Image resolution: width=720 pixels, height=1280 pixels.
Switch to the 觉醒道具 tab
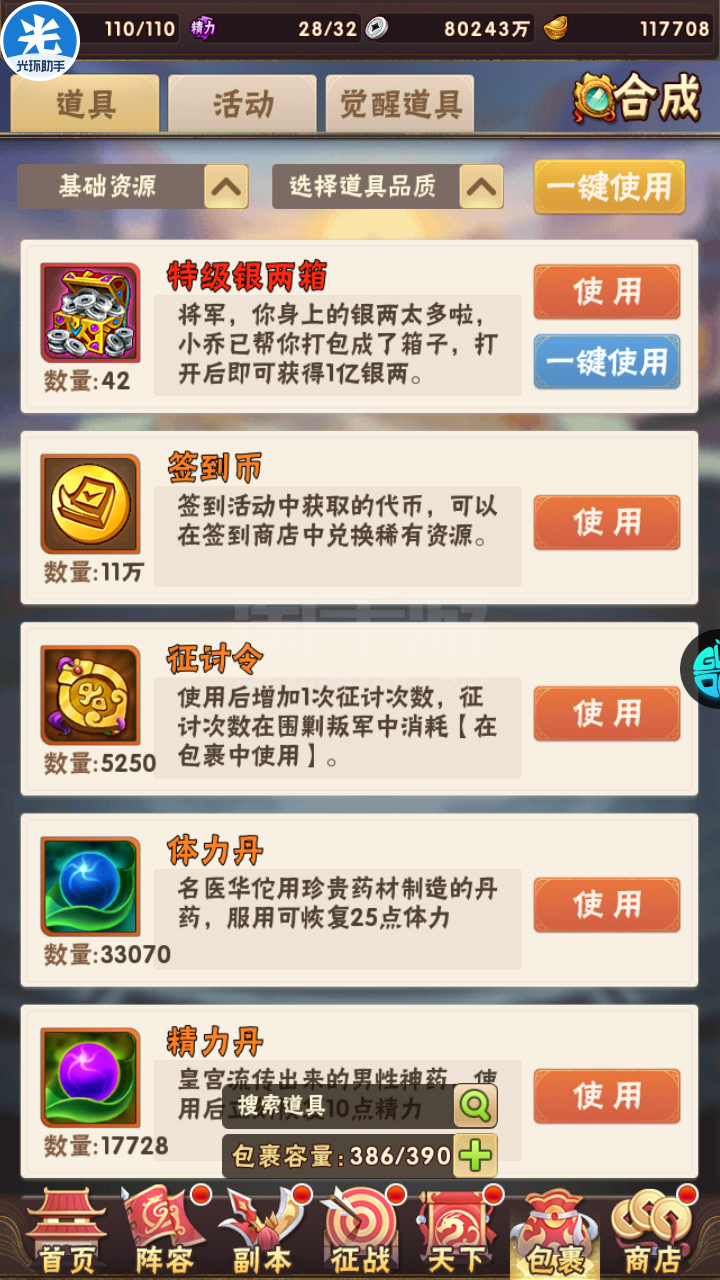click(400, 104)
